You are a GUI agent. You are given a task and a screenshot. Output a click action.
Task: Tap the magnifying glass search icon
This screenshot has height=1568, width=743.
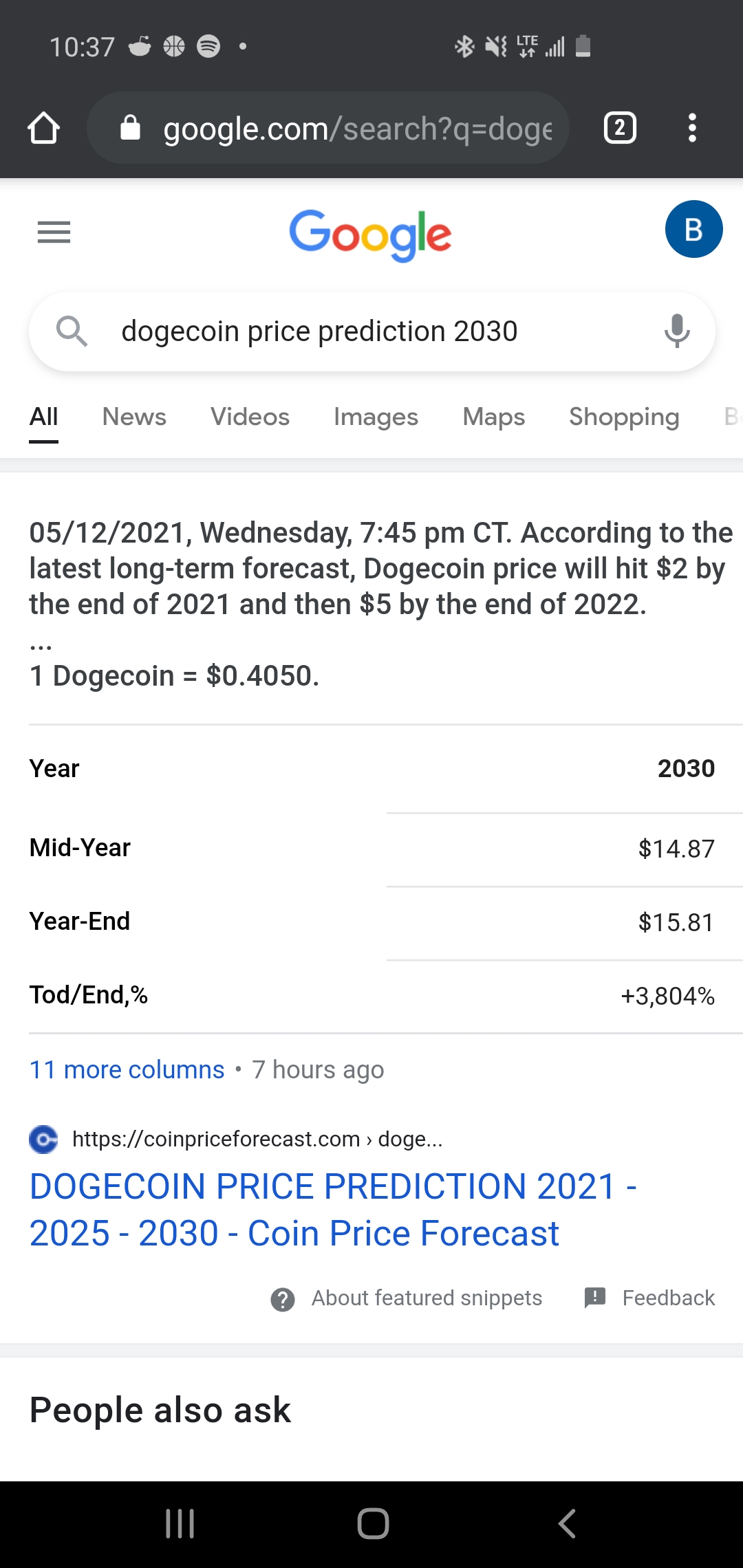73,331
